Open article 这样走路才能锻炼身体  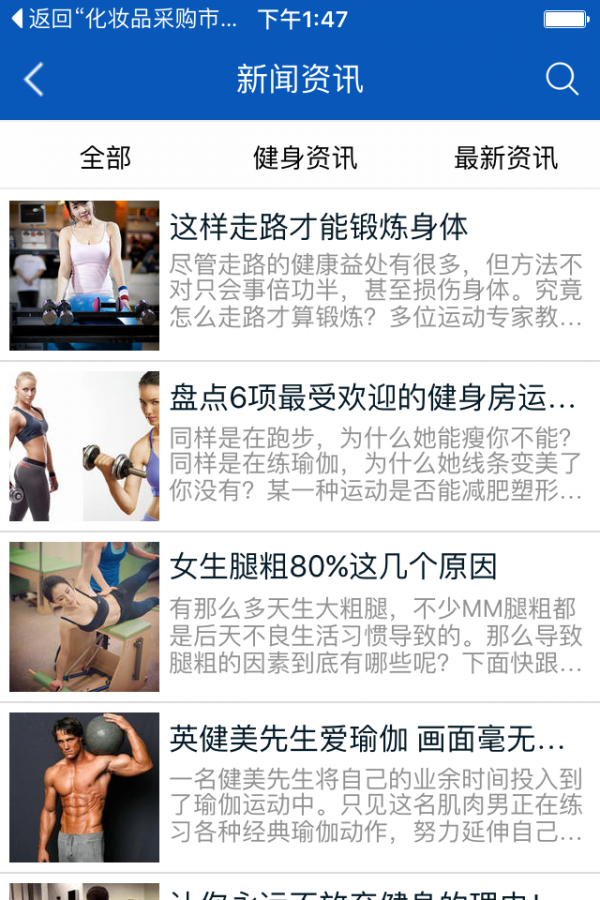pyautogui.click(x=318, y=228)
